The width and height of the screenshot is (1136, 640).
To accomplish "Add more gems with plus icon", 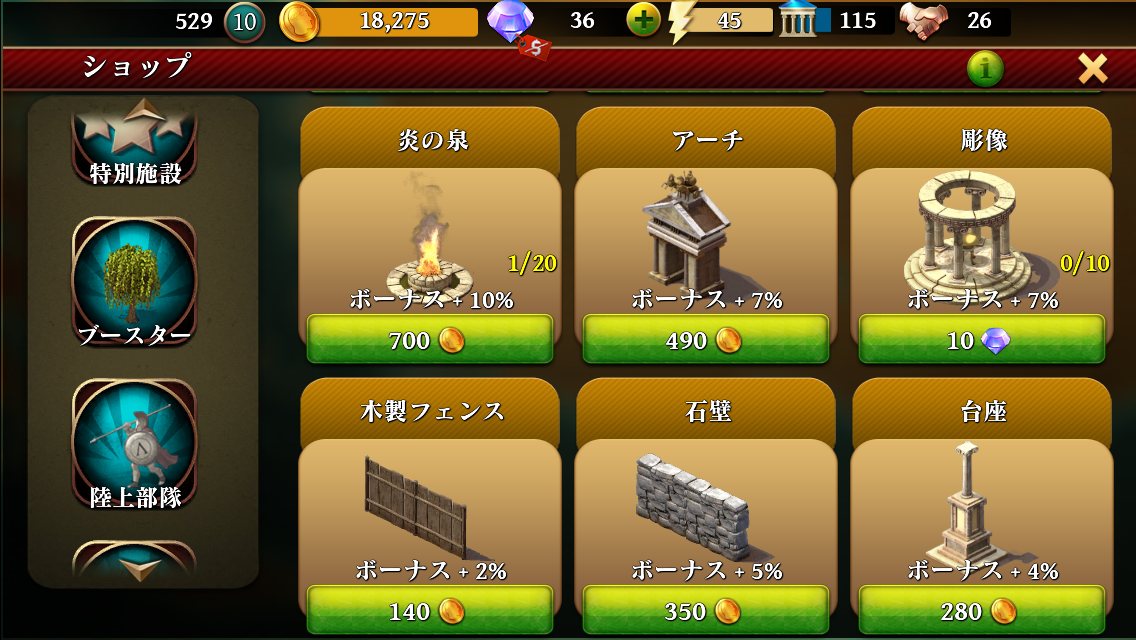I will 643,20.
